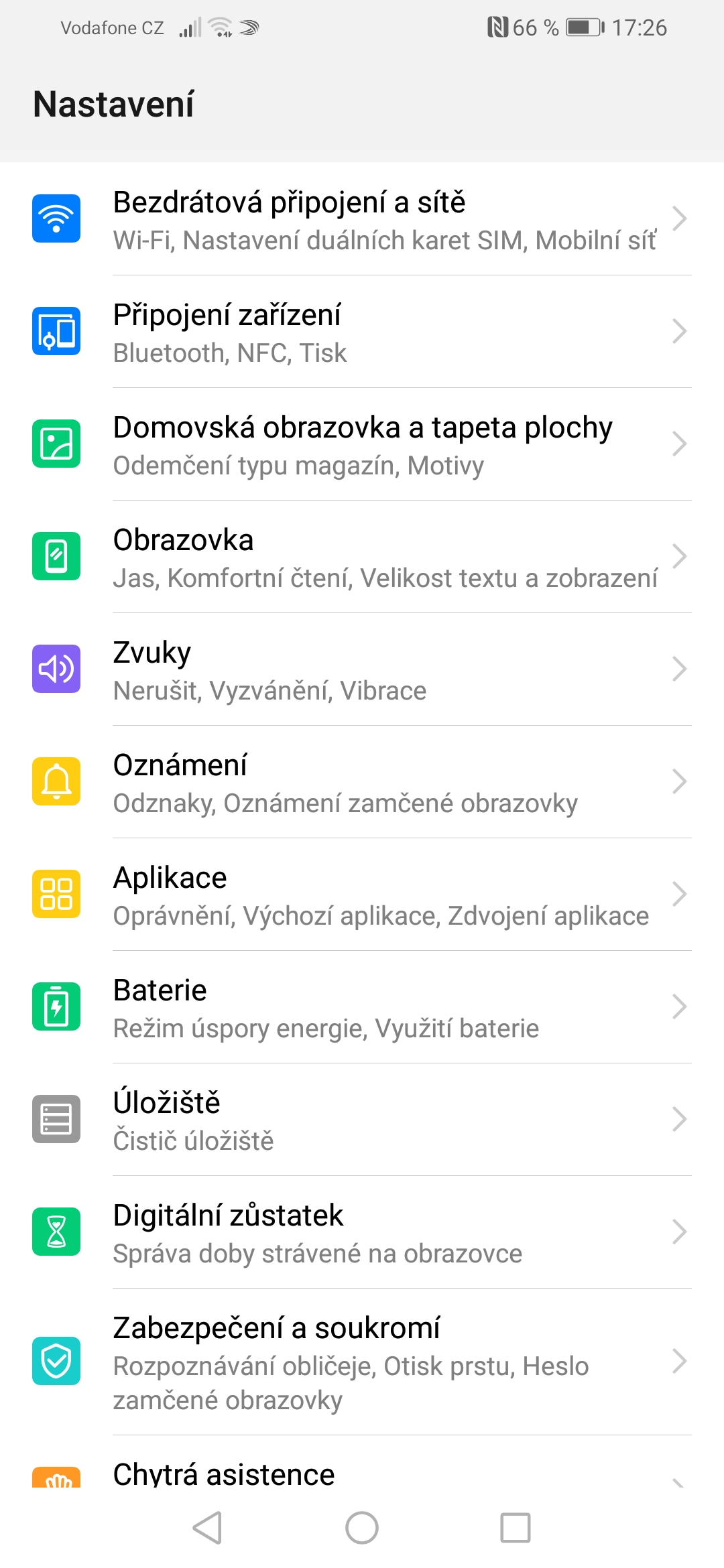Tap the system back button
The height and width of the screenshot is (1568, 724).
tap(207, 1528)
